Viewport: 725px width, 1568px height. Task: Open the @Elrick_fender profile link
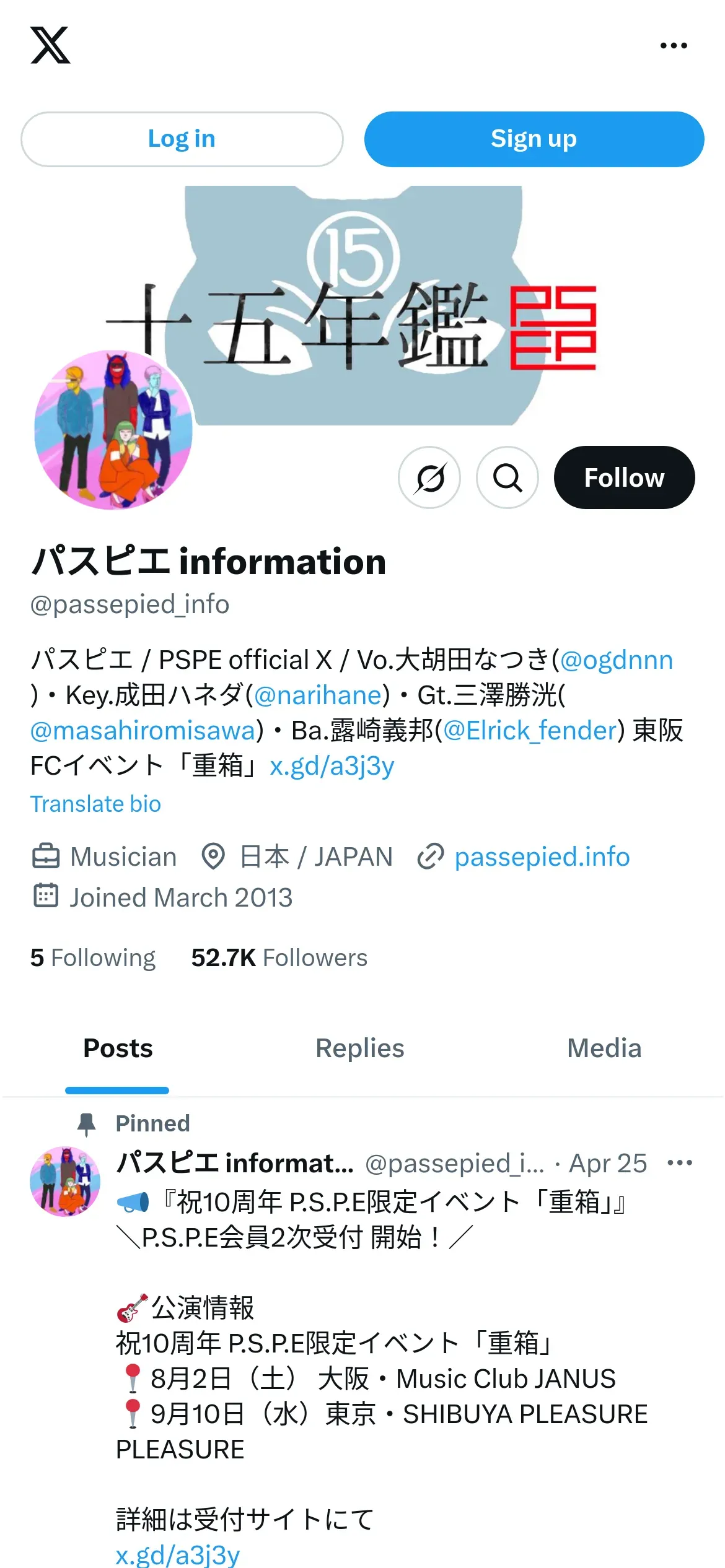(530, 731)
